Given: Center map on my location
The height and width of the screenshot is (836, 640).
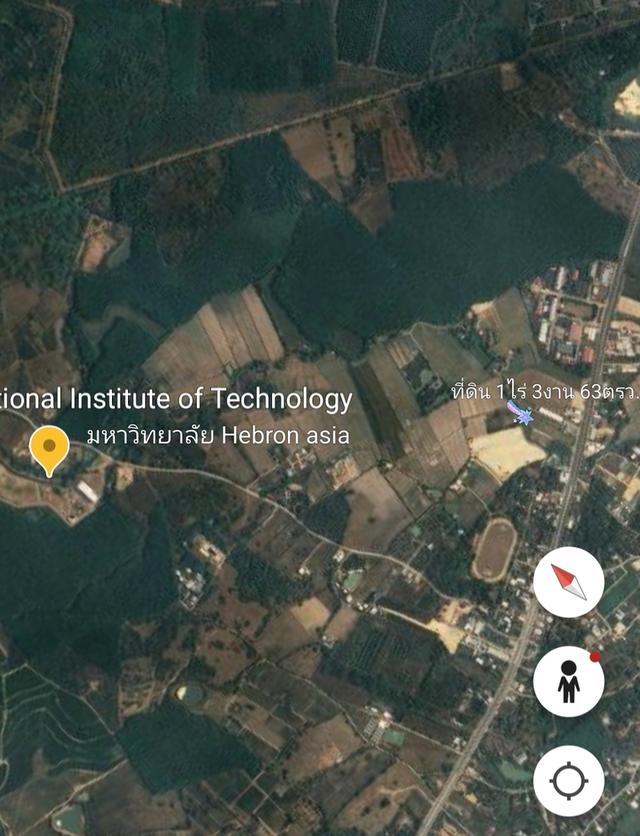Looking at the screenshot, I should click(569, 780).
